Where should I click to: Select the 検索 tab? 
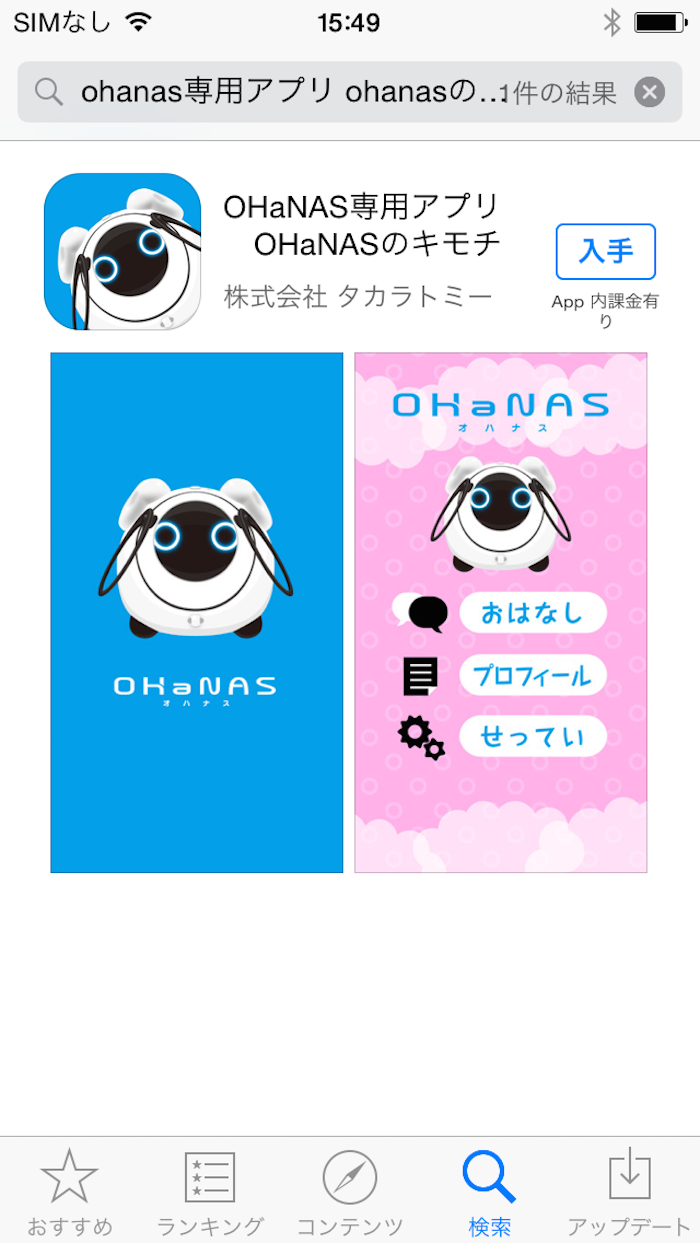click(x=489, y=1192)
